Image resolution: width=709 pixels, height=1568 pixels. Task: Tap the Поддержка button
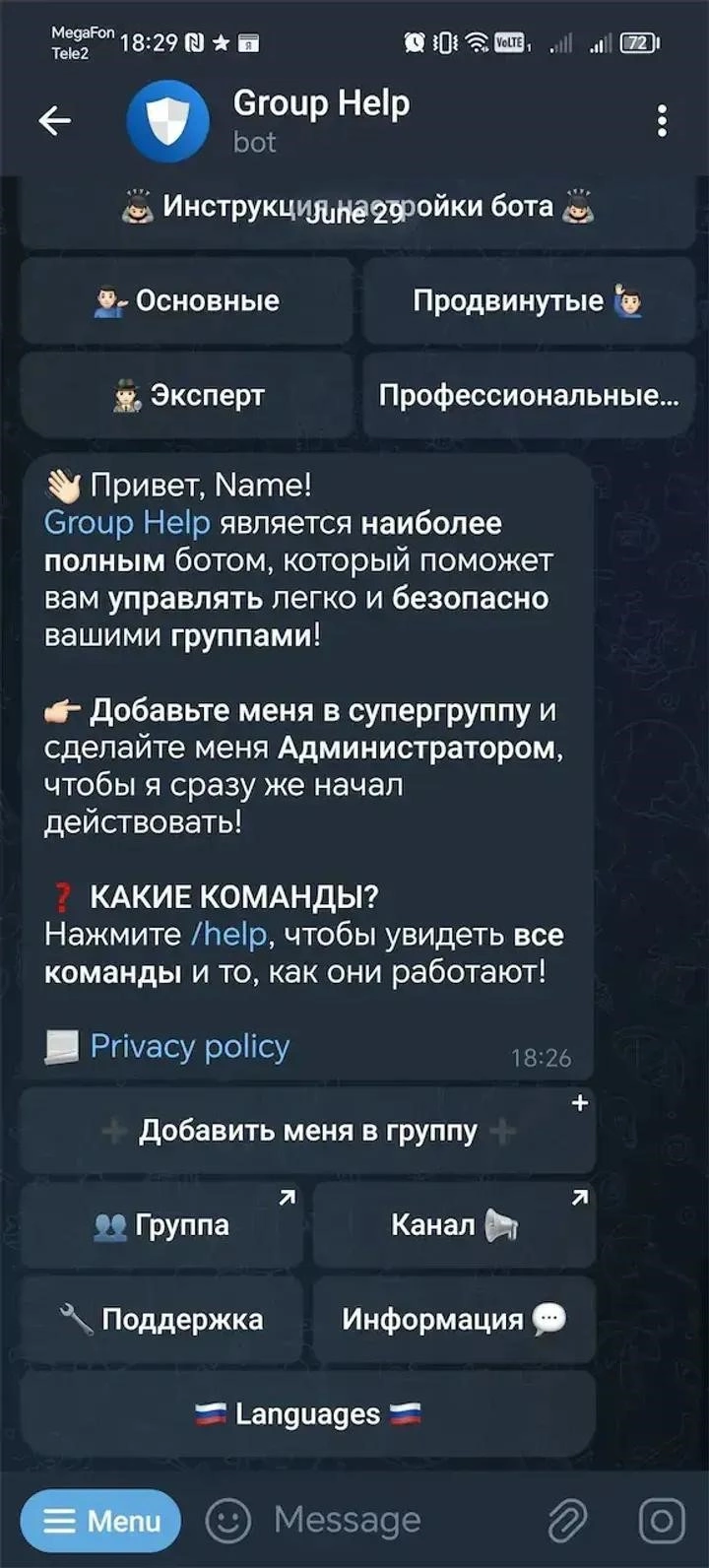tap(161, 1320)
